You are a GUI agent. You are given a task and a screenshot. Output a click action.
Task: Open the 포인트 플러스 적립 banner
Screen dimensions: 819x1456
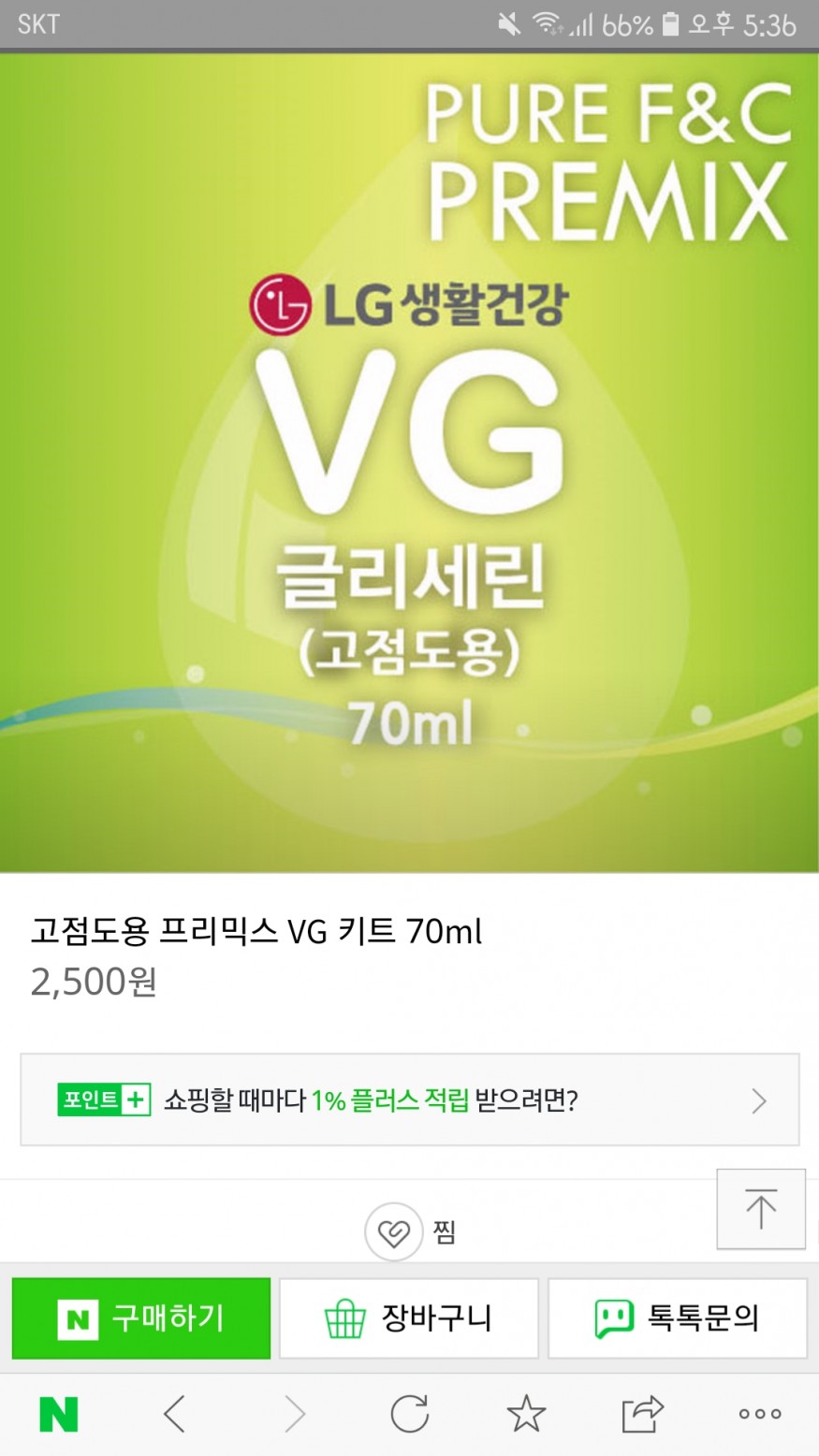click(409, 1099)
